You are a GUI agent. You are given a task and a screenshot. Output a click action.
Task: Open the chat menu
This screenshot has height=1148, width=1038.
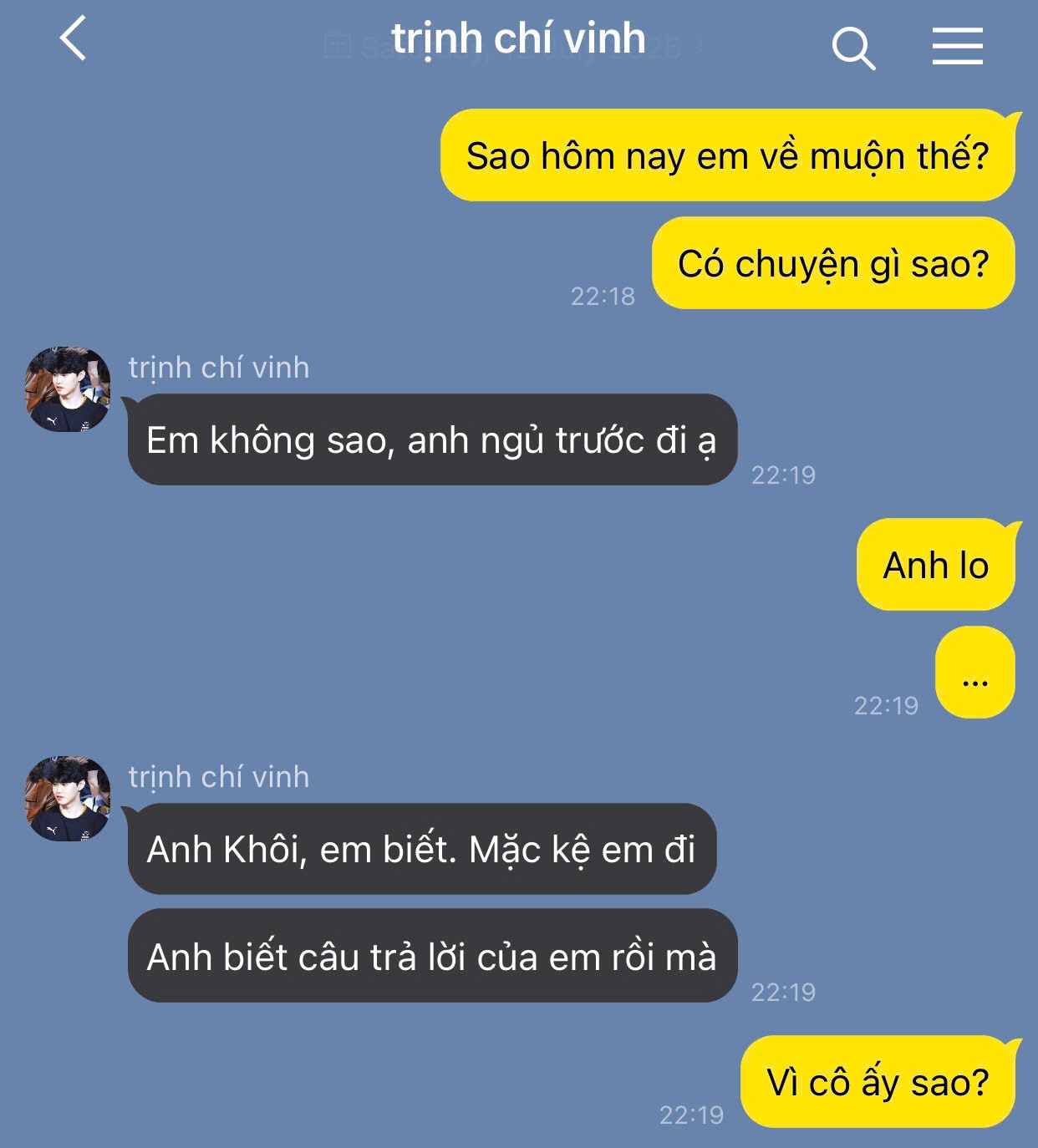click(x=957, y=46)
